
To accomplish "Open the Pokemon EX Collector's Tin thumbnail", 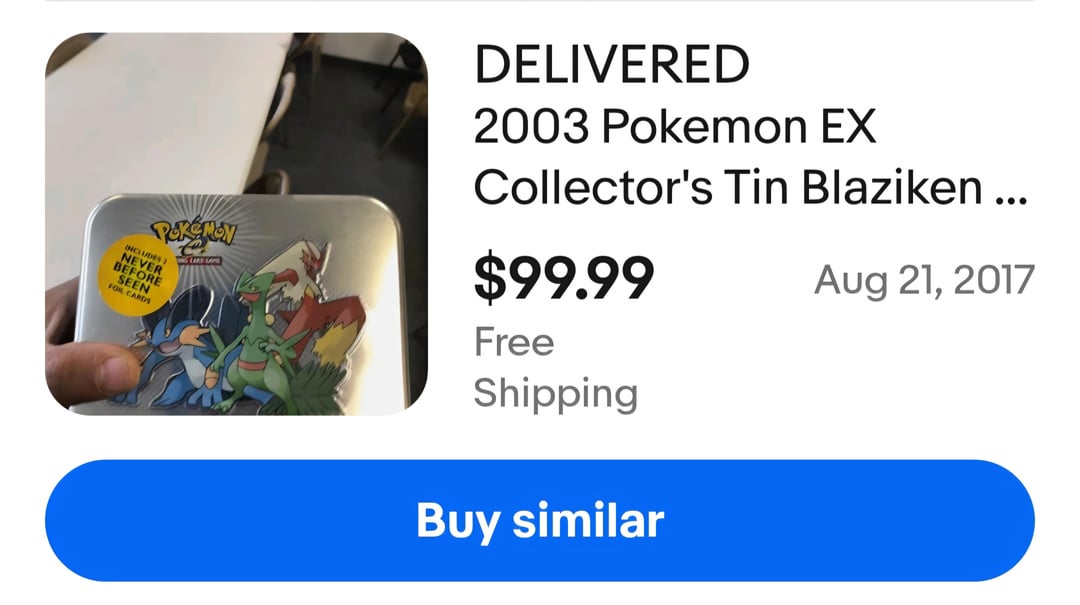I will 237,225.
